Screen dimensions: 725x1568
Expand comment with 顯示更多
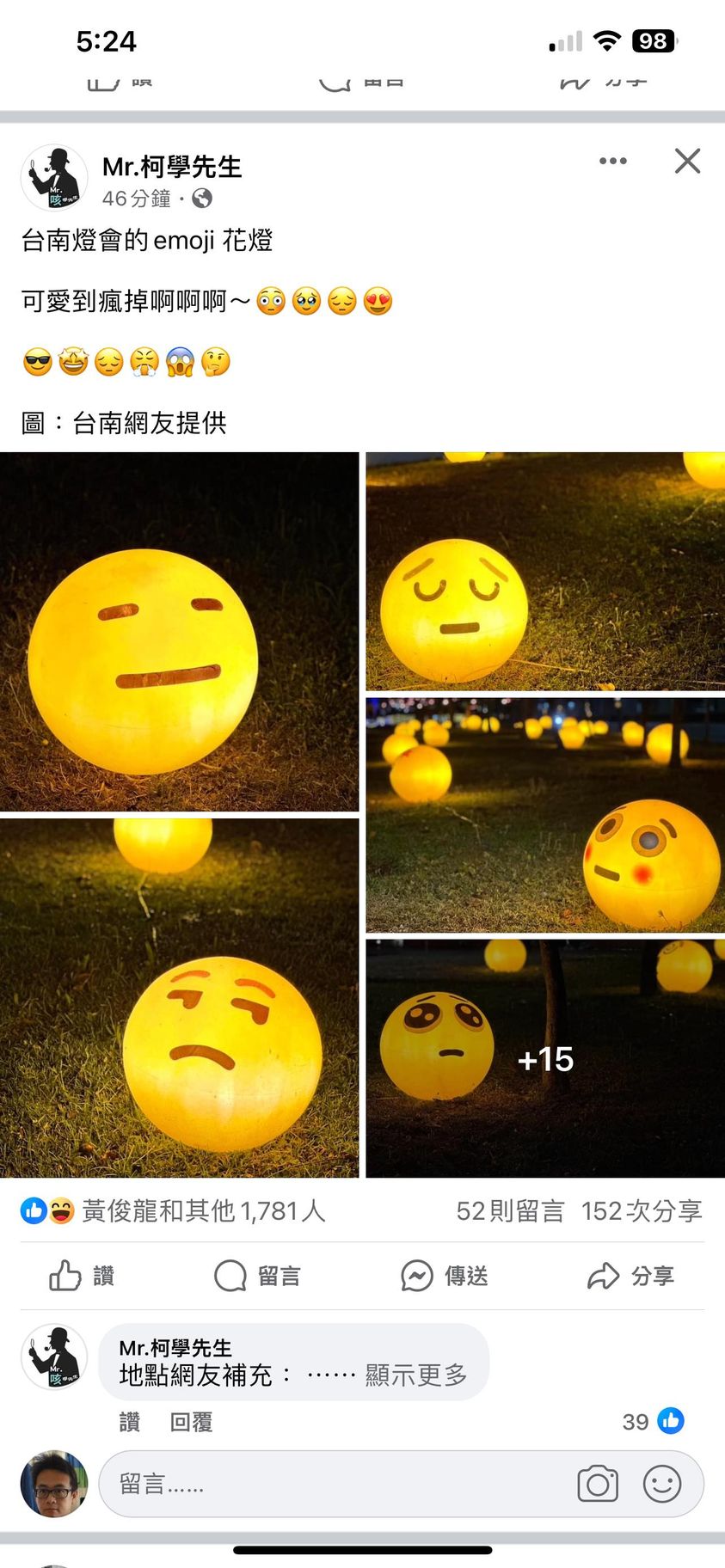416,1375
